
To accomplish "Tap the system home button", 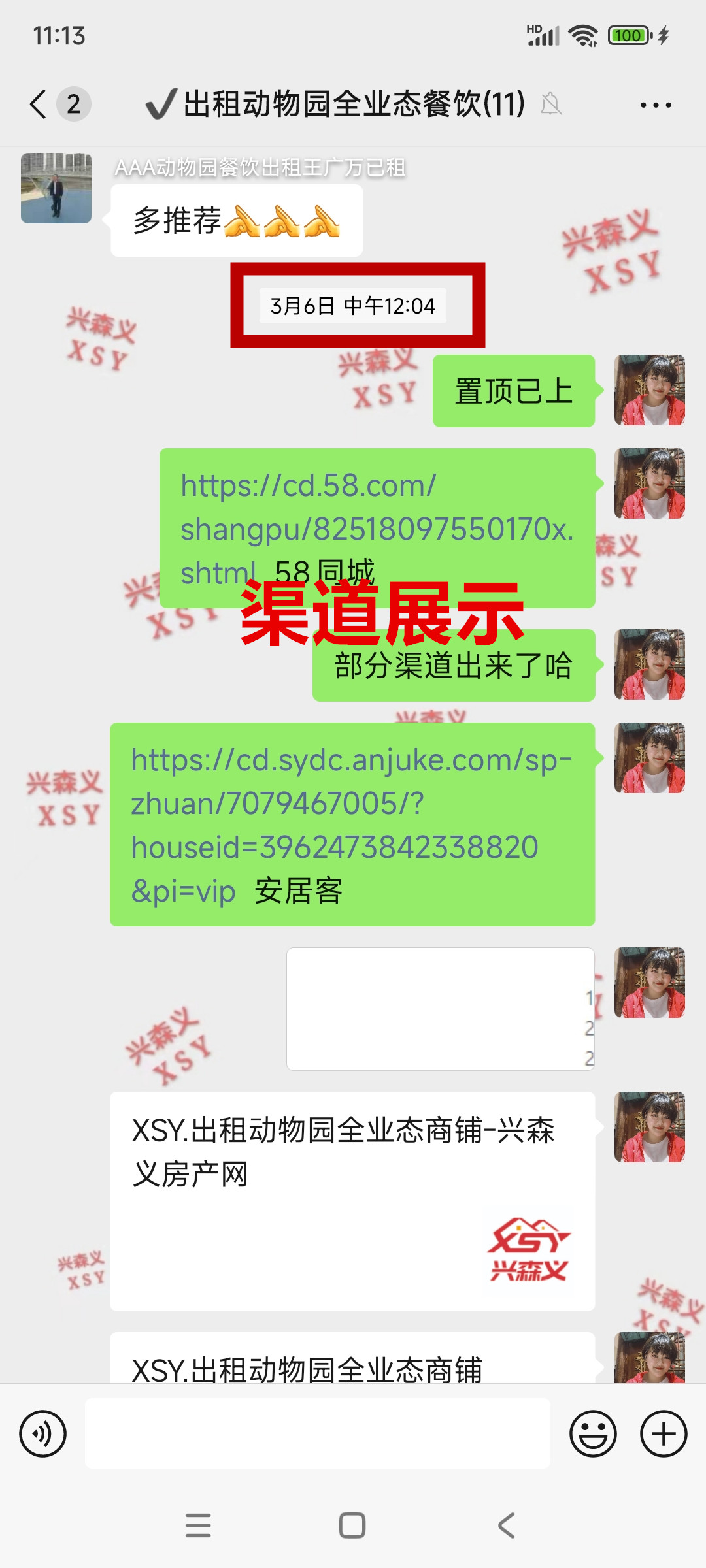I will point(352,1526).
